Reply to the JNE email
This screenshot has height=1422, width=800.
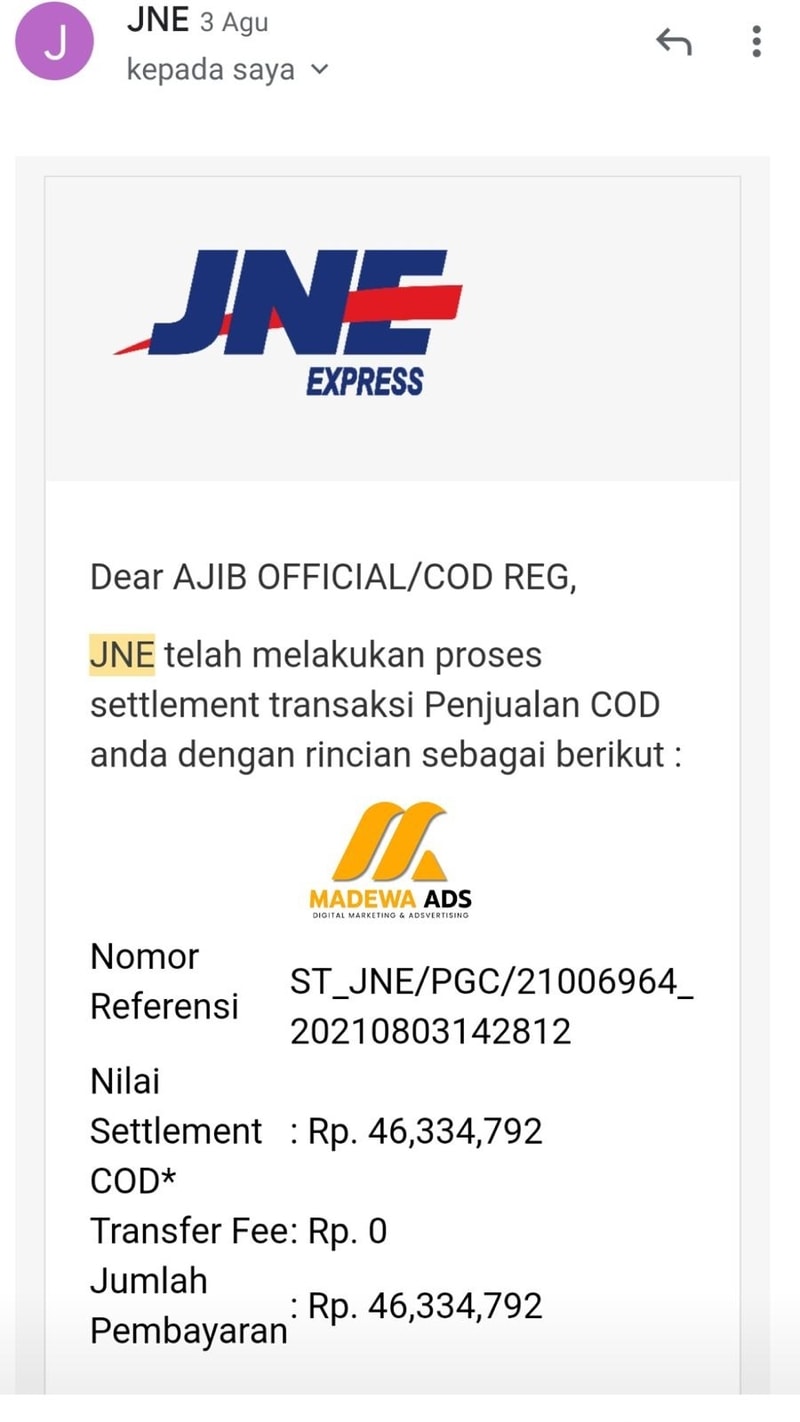(x=673, y=41)
